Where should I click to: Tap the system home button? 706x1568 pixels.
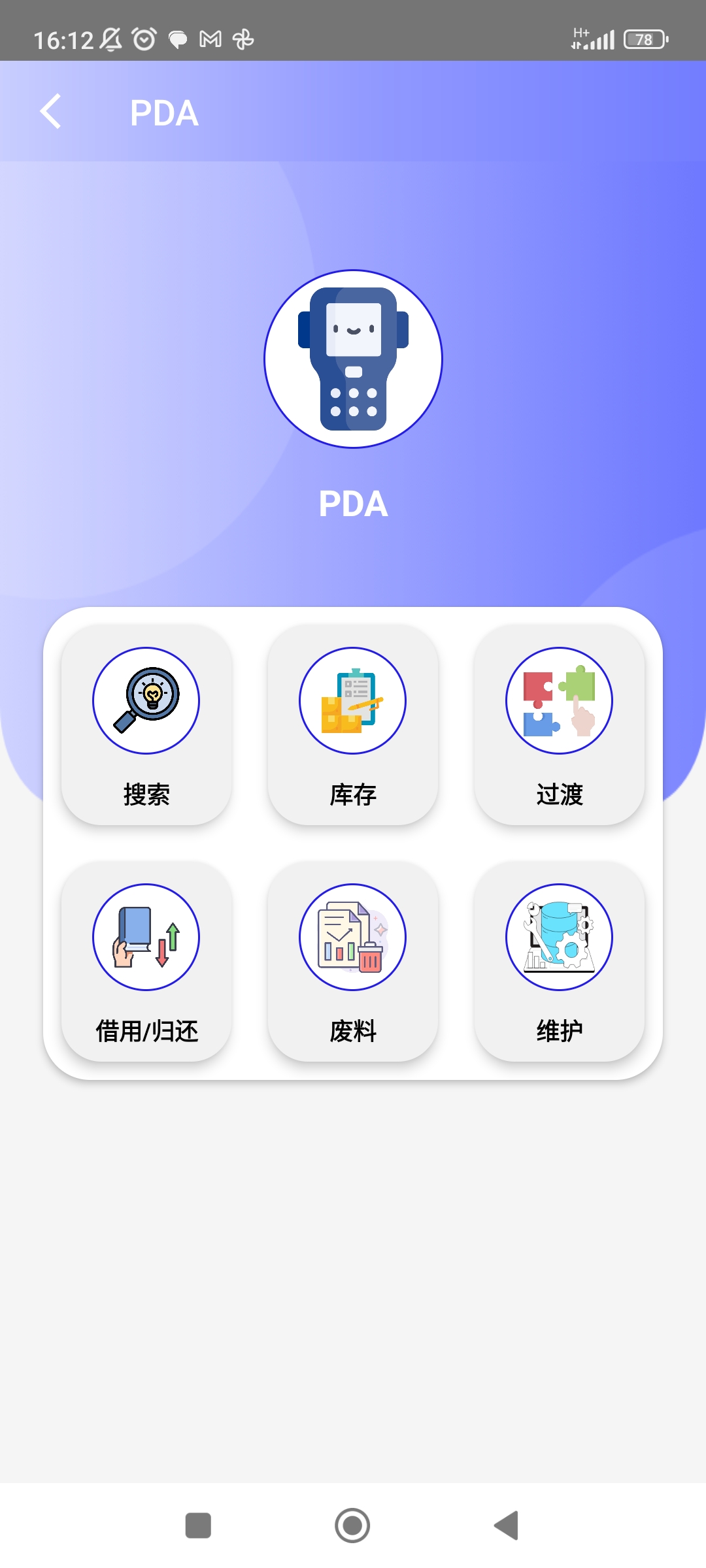[352, 1526]
